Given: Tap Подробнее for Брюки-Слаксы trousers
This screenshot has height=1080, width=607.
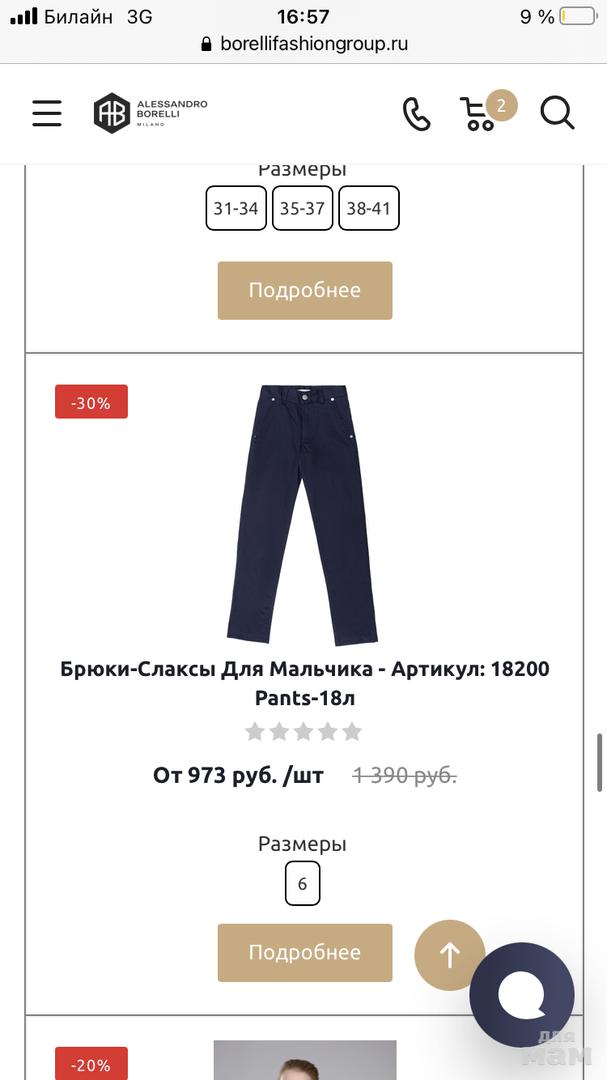Looking at the screenshot, I should pos(304,953).
